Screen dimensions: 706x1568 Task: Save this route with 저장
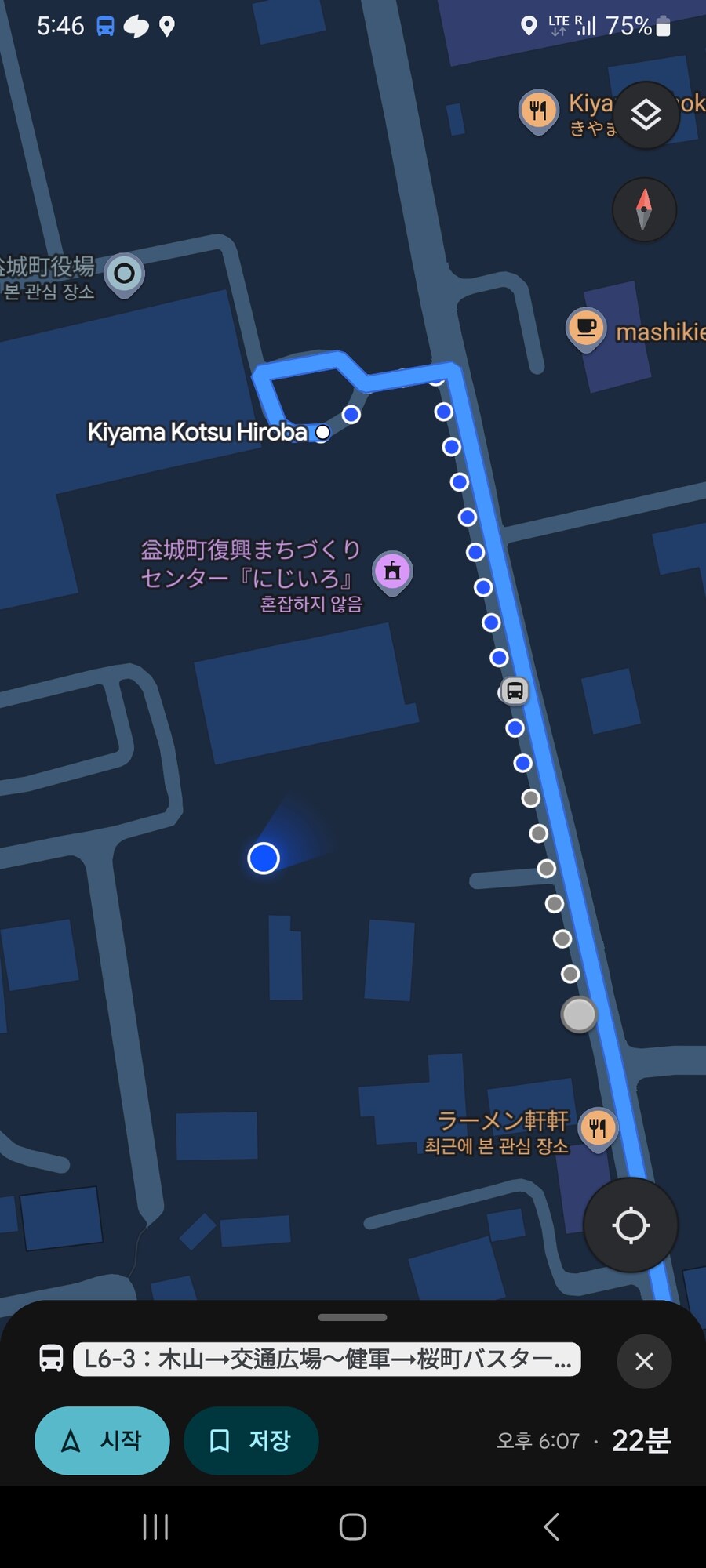[x=250, y=1440]
